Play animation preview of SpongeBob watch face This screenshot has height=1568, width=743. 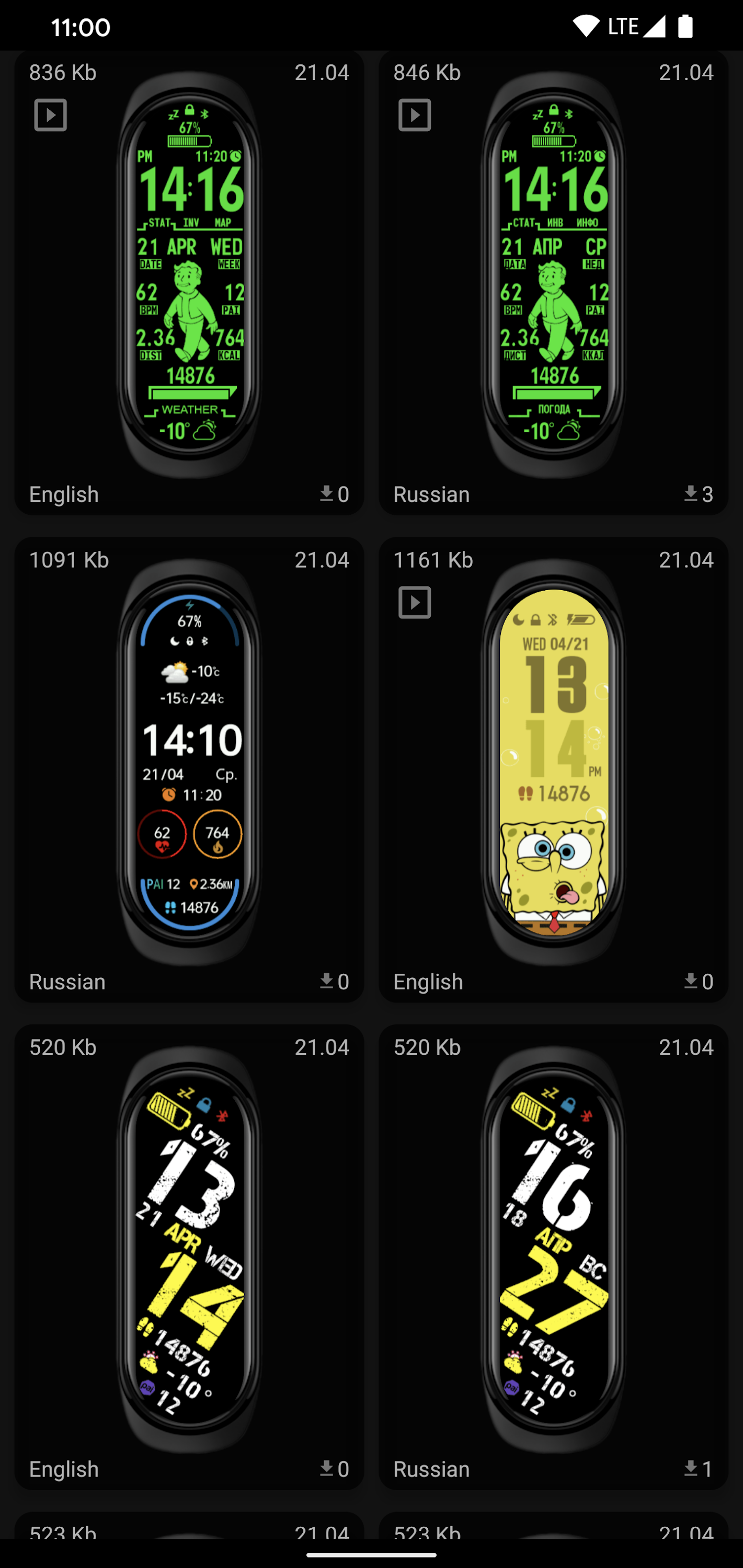(x=415, y=603)
